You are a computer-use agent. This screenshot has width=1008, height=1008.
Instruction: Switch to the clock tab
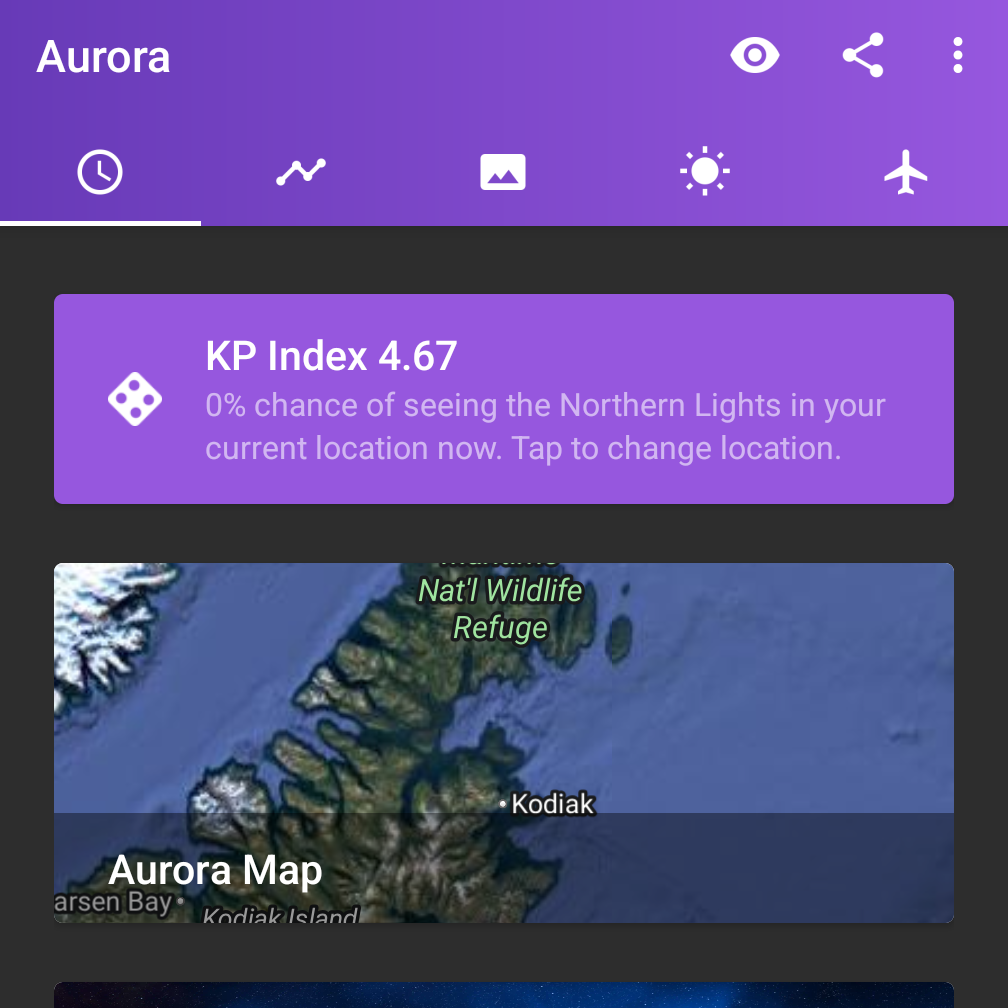click(x=100, y=173)
